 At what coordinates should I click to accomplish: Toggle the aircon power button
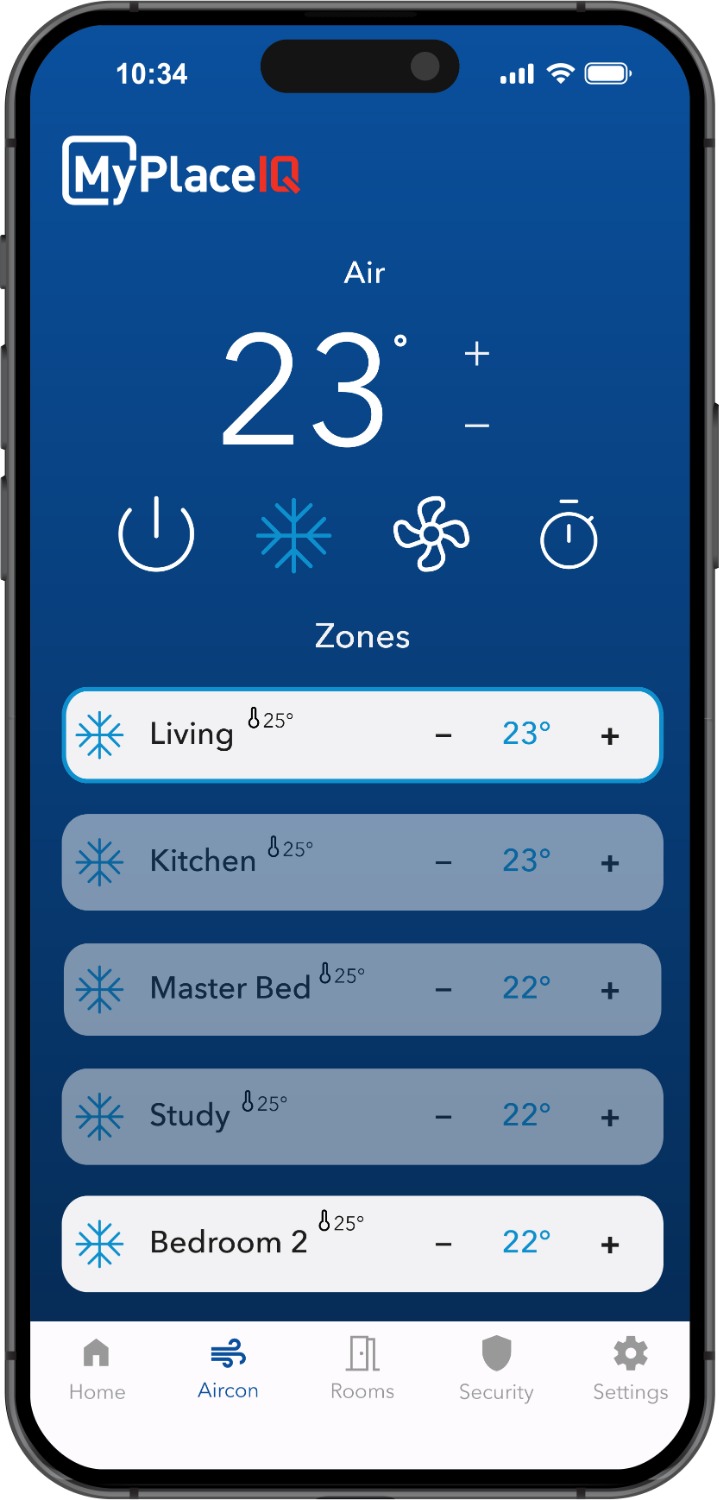tap(156, 534)
